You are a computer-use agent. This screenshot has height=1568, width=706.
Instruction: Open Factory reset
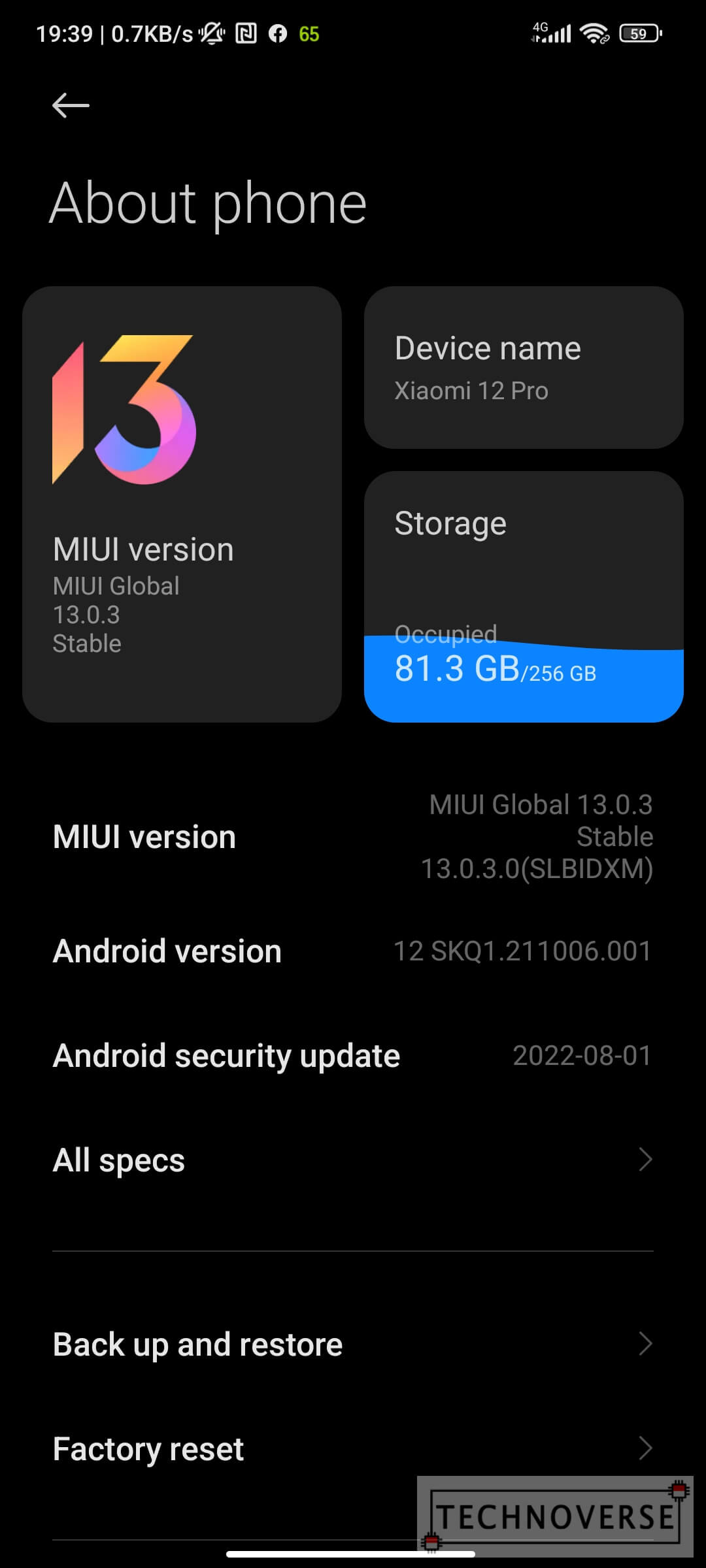point(353,1449)
